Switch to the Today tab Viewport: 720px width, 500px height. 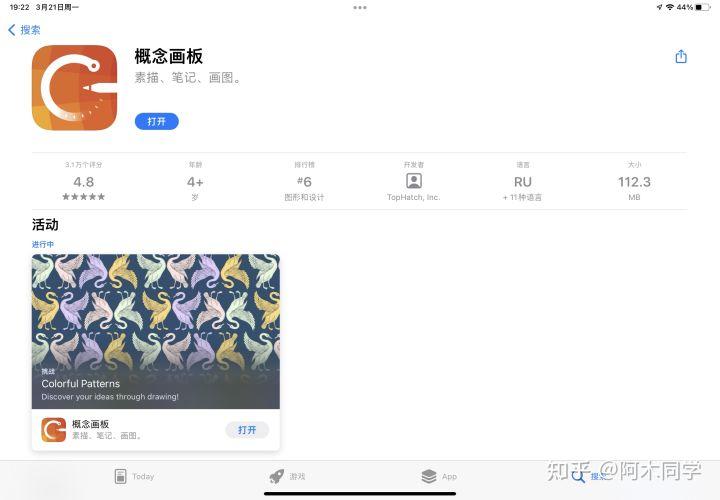tap(134, 477)
